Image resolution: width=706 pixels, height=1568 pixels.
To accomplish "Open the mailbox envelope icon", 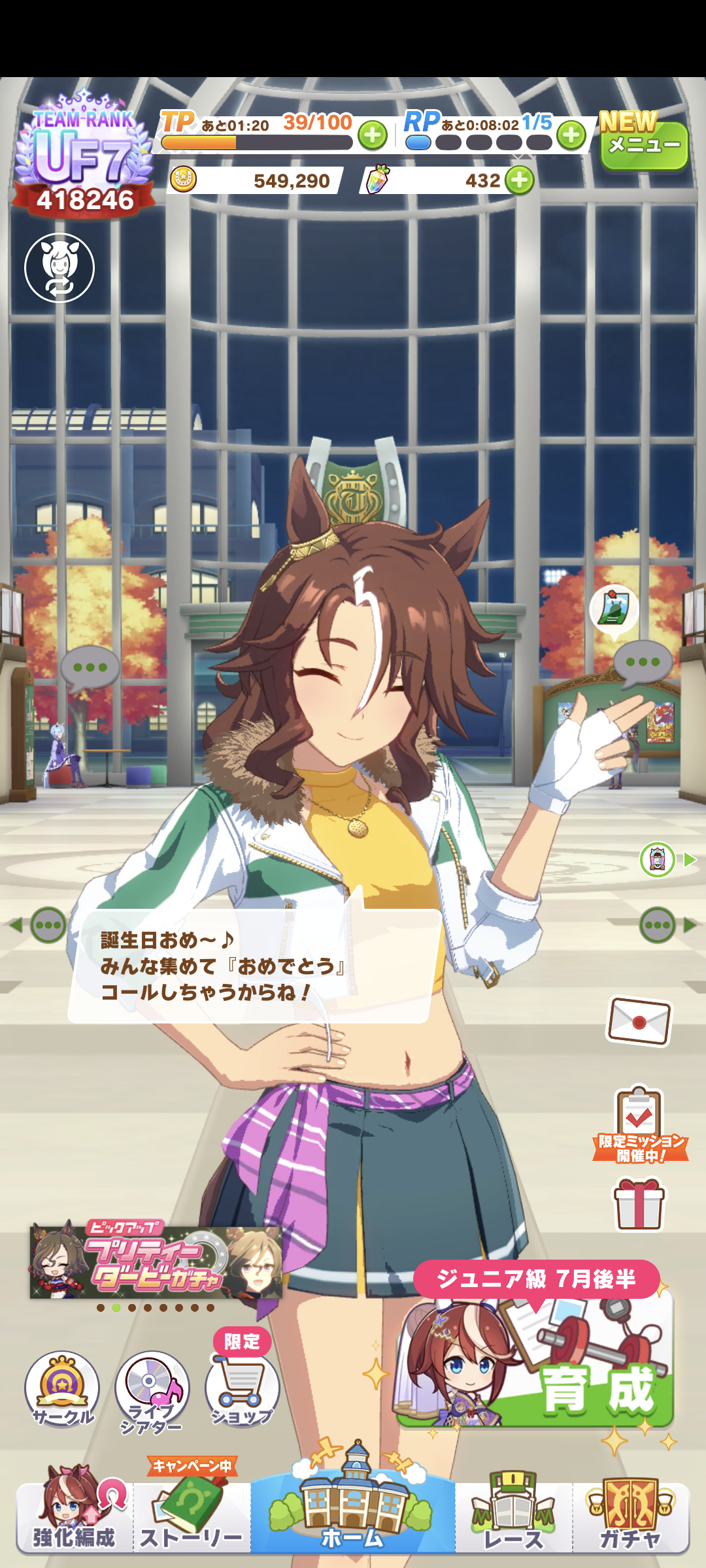I will click(x=639, y=1021).
